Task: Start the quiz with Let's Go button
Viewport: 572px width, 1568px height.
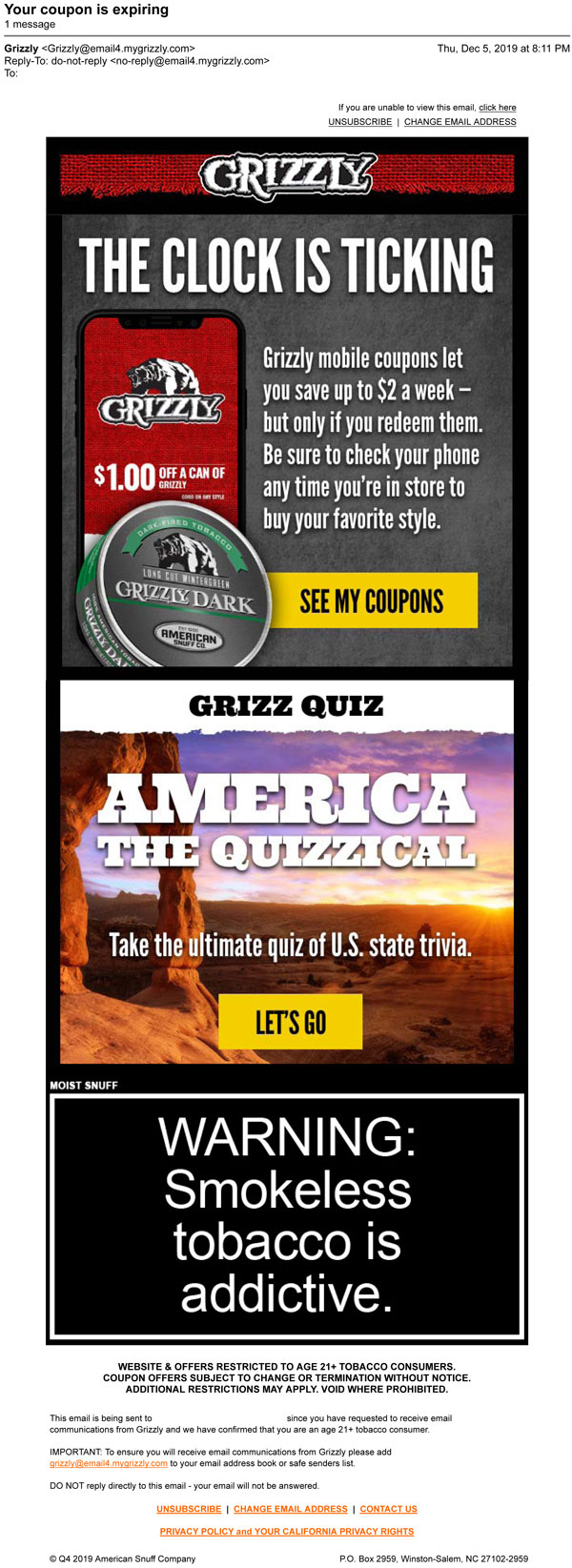Action: pyautogui.click(x=291, y=1022)
